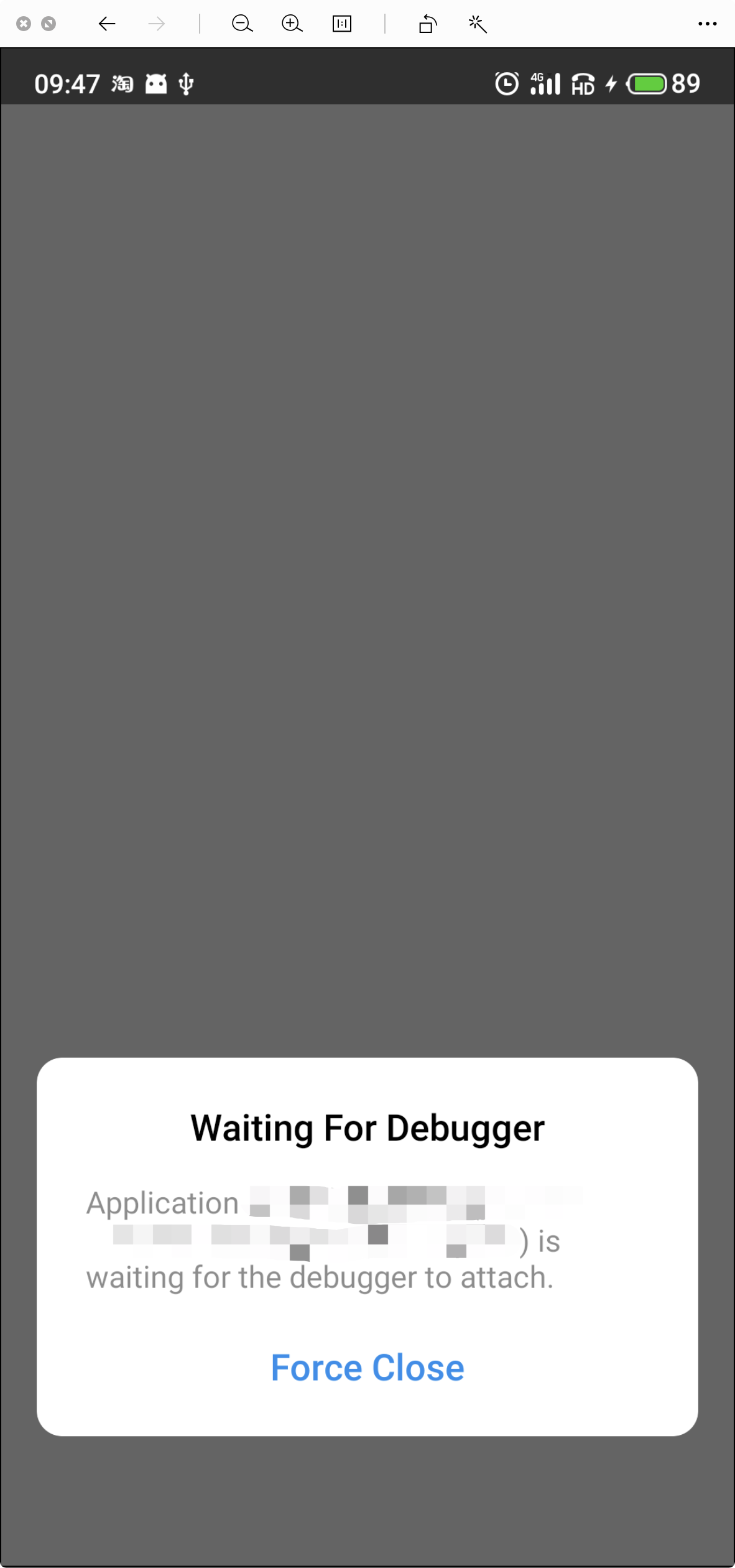Image resolution: width=735 pixels, height=1568 pixels.
Task: Go back to the previous image
Action: [107, 24]
